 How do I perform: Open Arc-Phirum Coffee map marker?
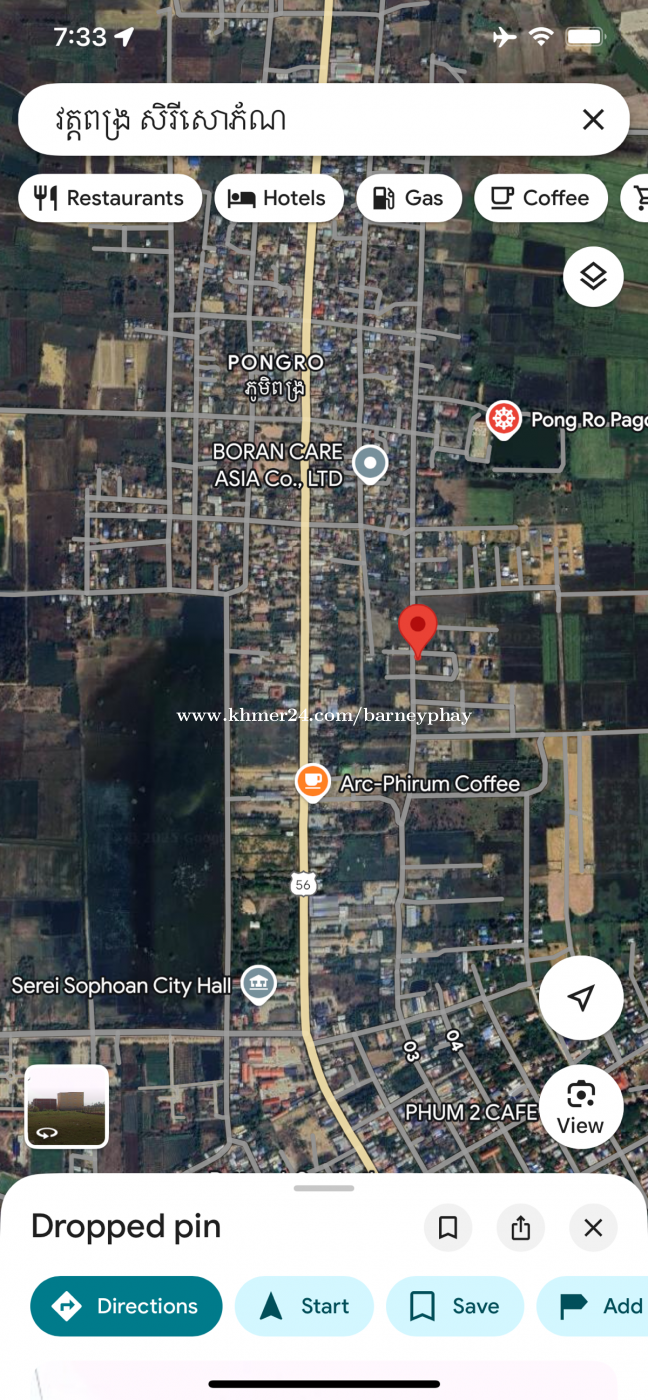click(x=313, y=782)
